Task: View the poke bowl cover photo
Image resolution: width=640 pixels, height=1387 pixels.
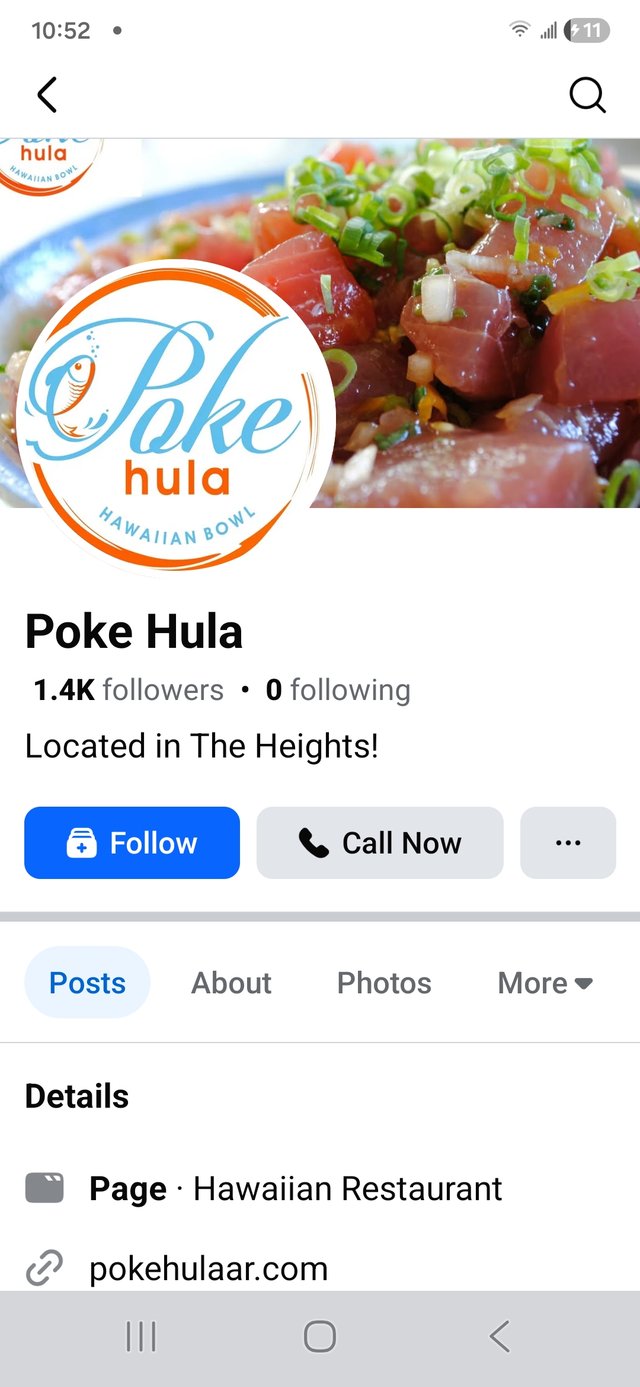Action: tap(480, 300)
